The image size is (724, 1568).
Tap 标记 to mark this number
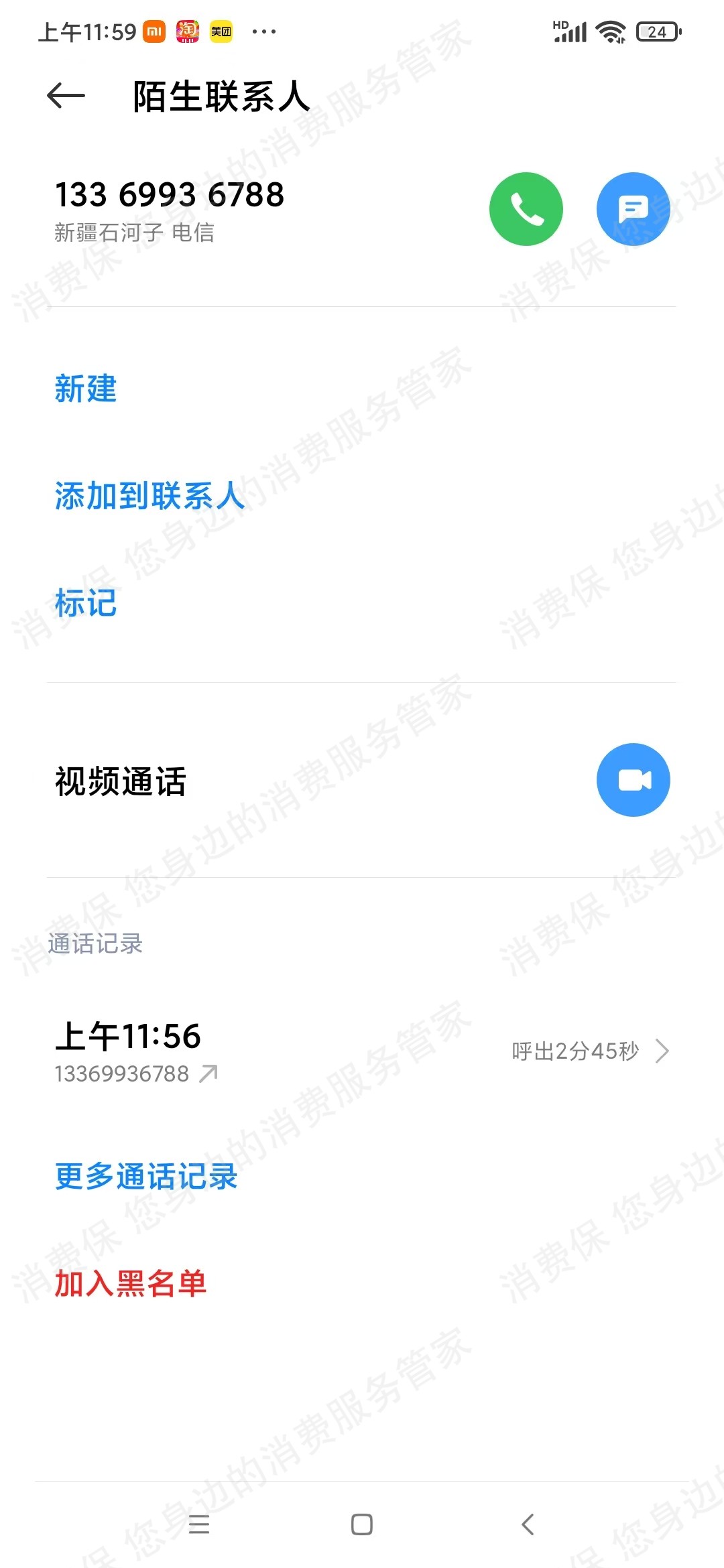coord(86,603)
